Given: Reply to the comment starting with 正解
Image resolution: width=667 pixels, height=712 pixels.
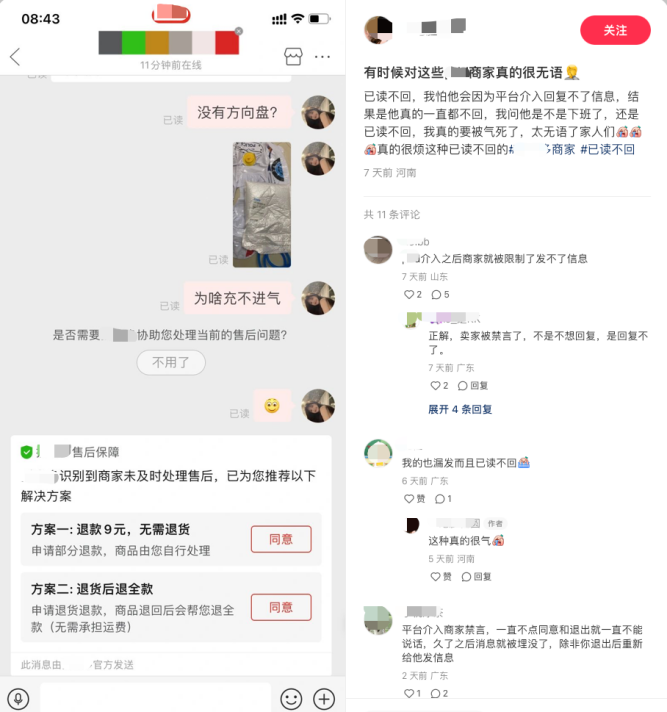Looking at the screenshot, I should click(472, 385).
